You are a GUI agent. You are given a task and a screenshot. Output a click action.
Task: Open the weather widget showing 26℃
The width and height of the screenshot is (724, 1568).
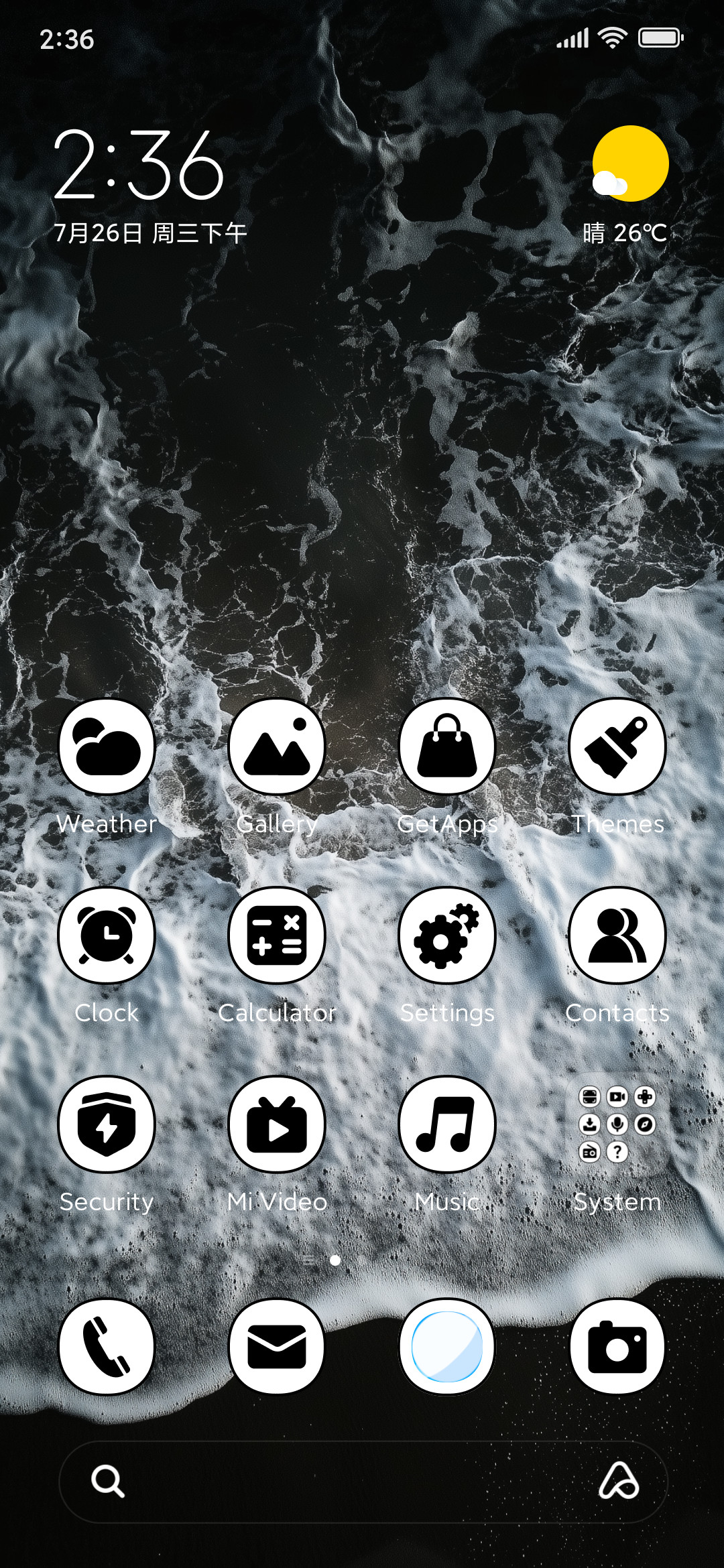(x=626, y=186)
